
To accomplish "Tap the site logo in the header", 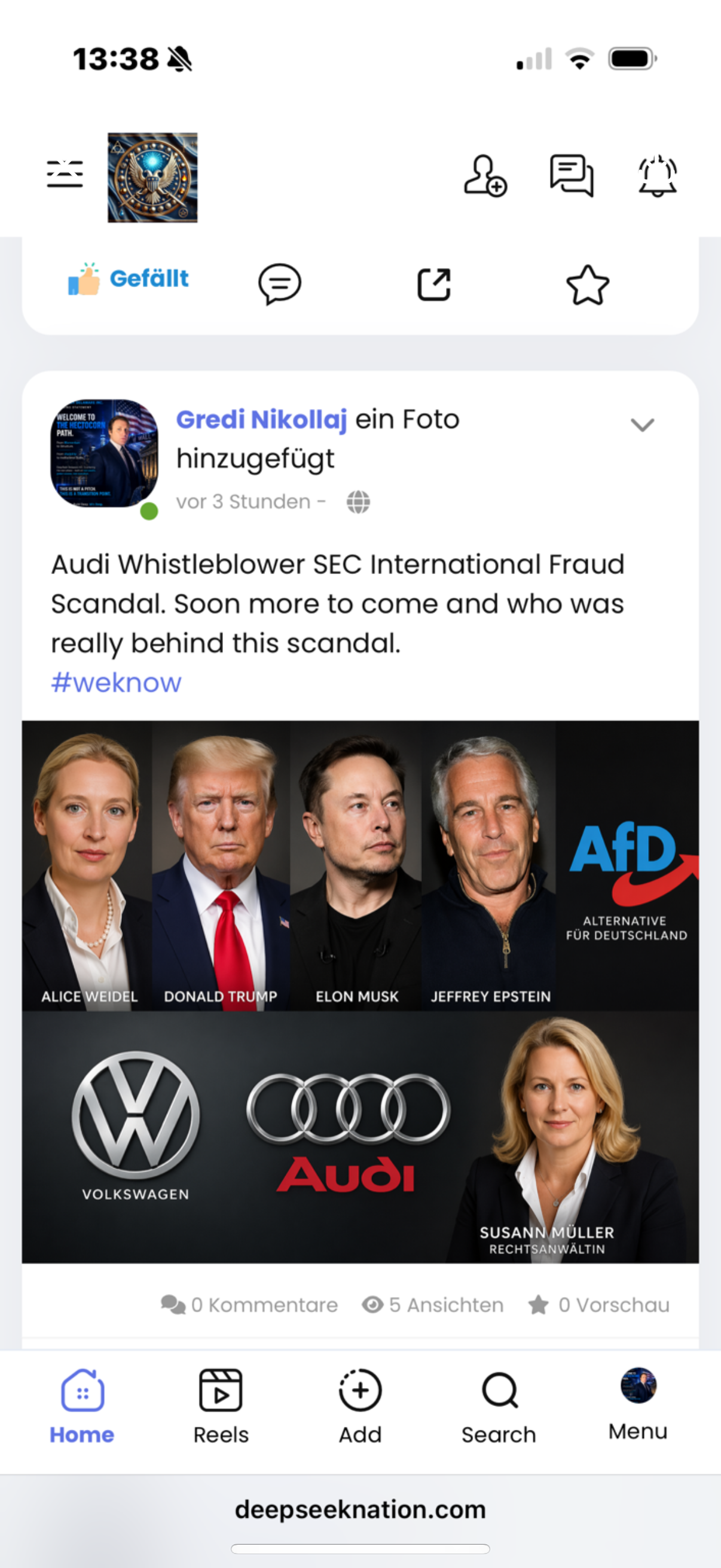I will click(152, 178).
